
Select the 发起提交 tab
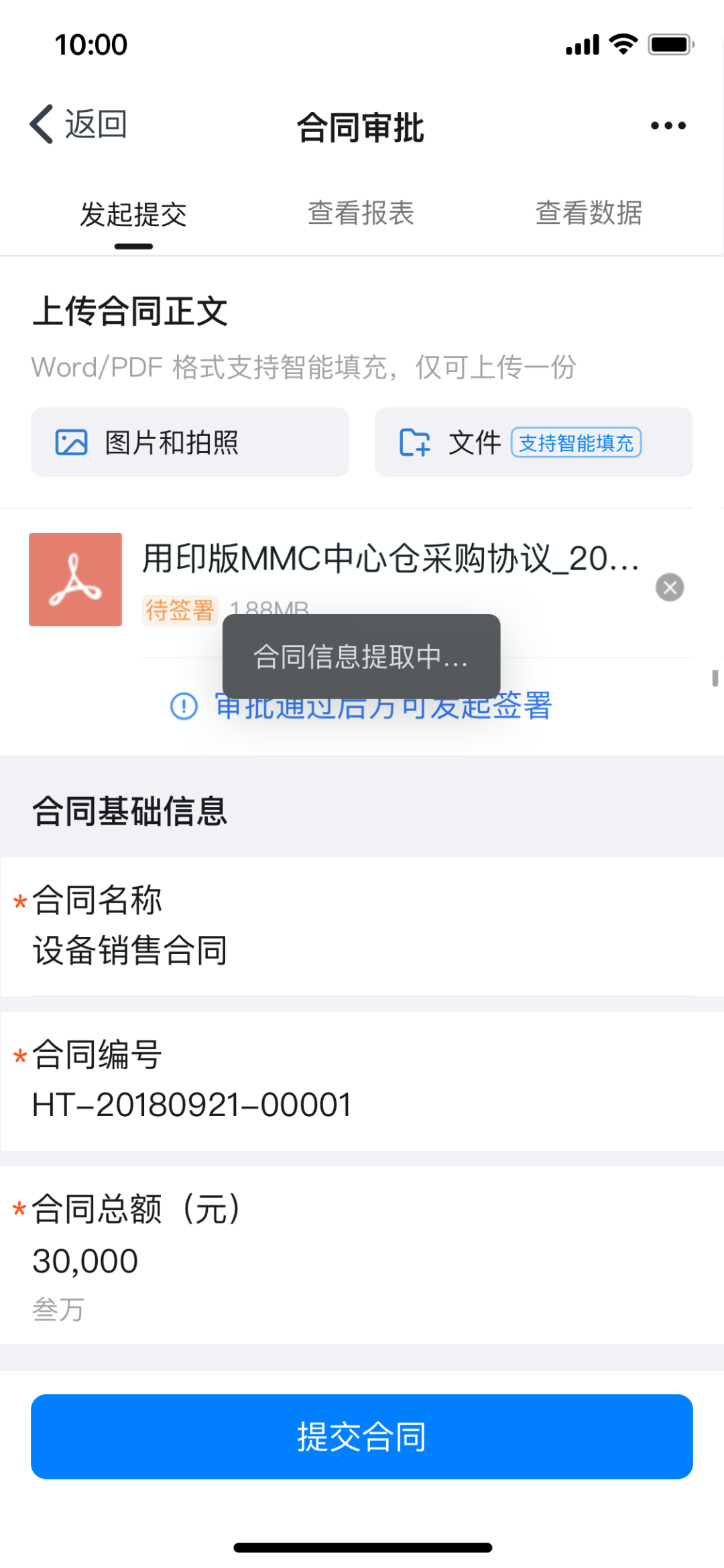click(133, 215)
